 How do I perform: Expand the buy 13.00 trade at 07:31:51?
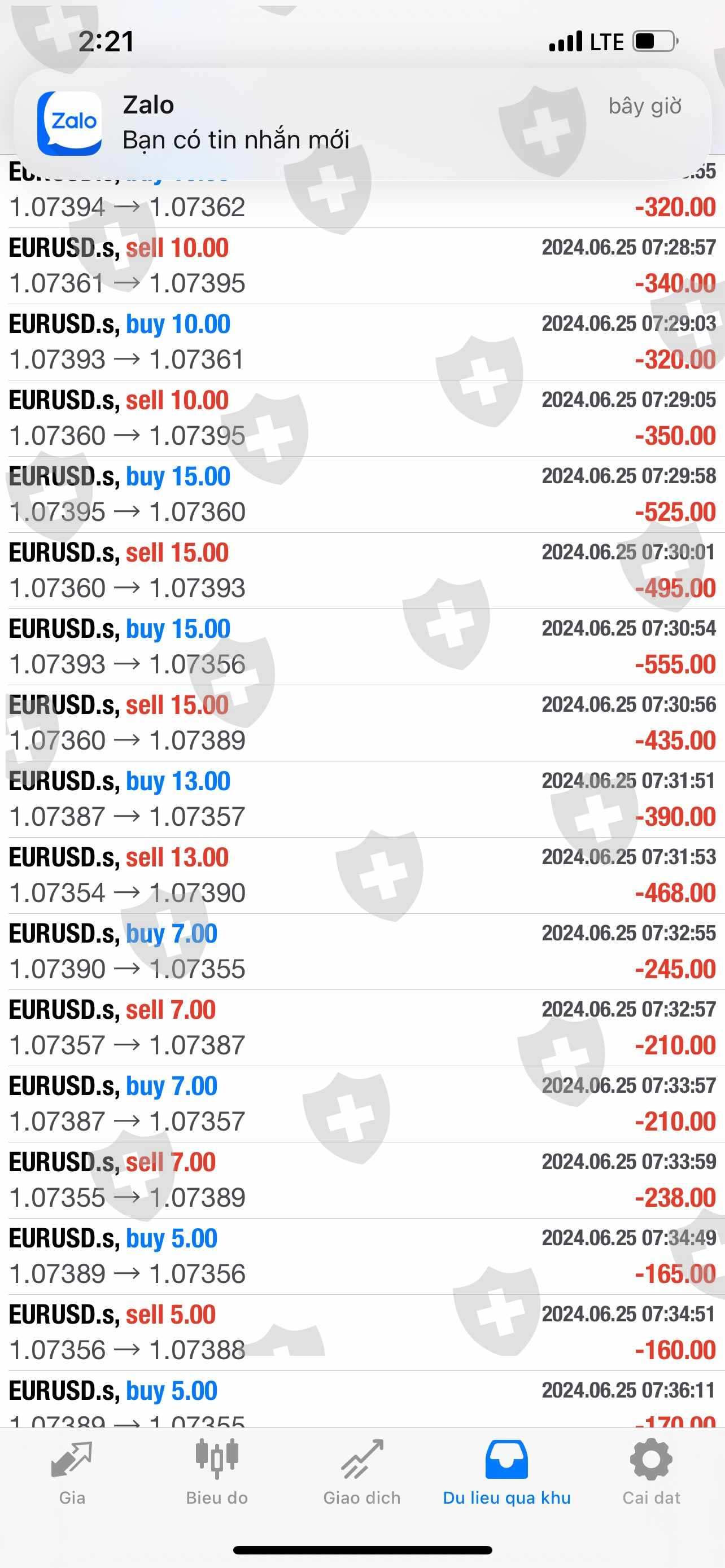tap(362, 799)
